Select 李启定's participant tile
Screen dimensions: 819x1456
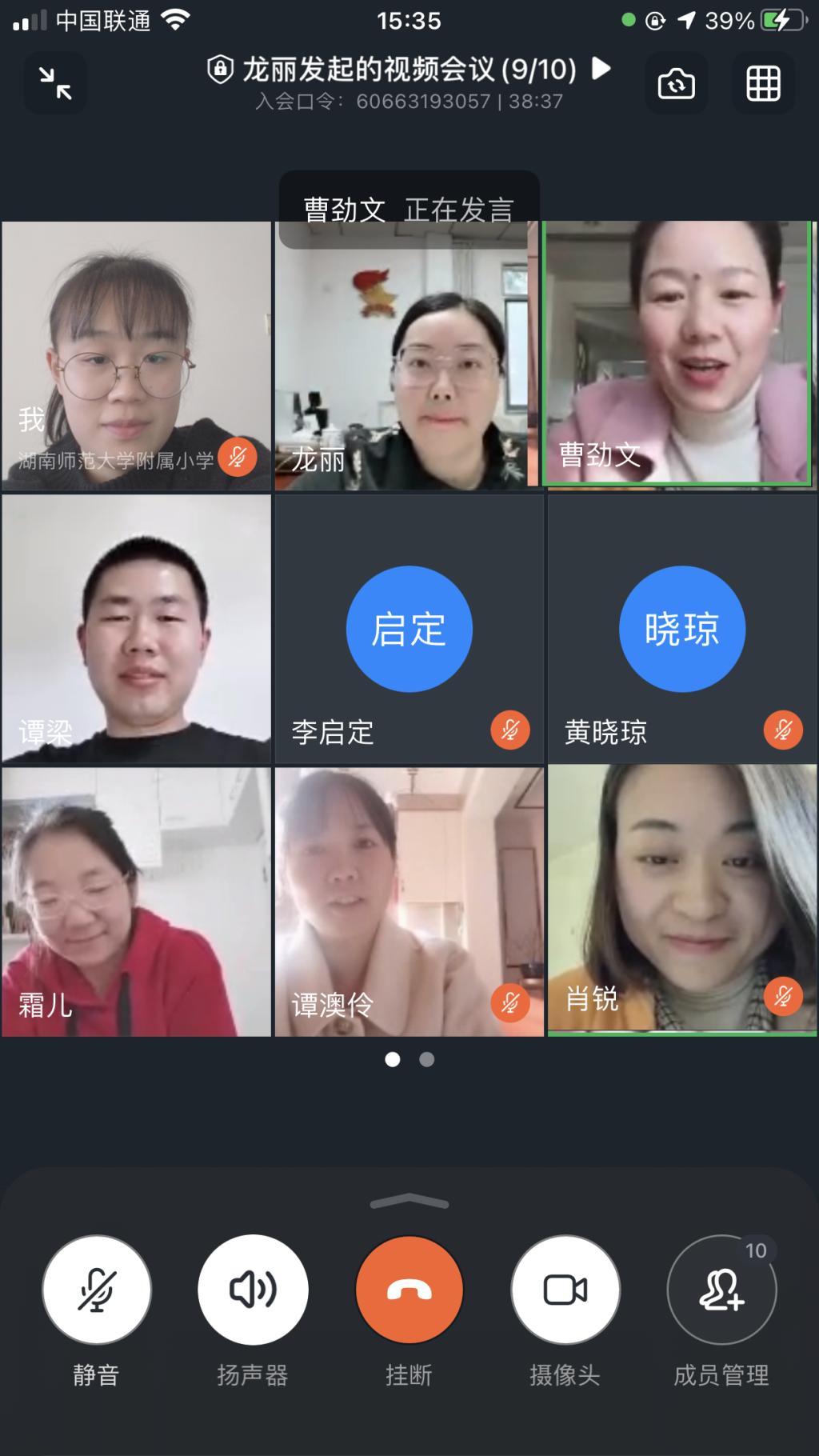click(409, 629)
